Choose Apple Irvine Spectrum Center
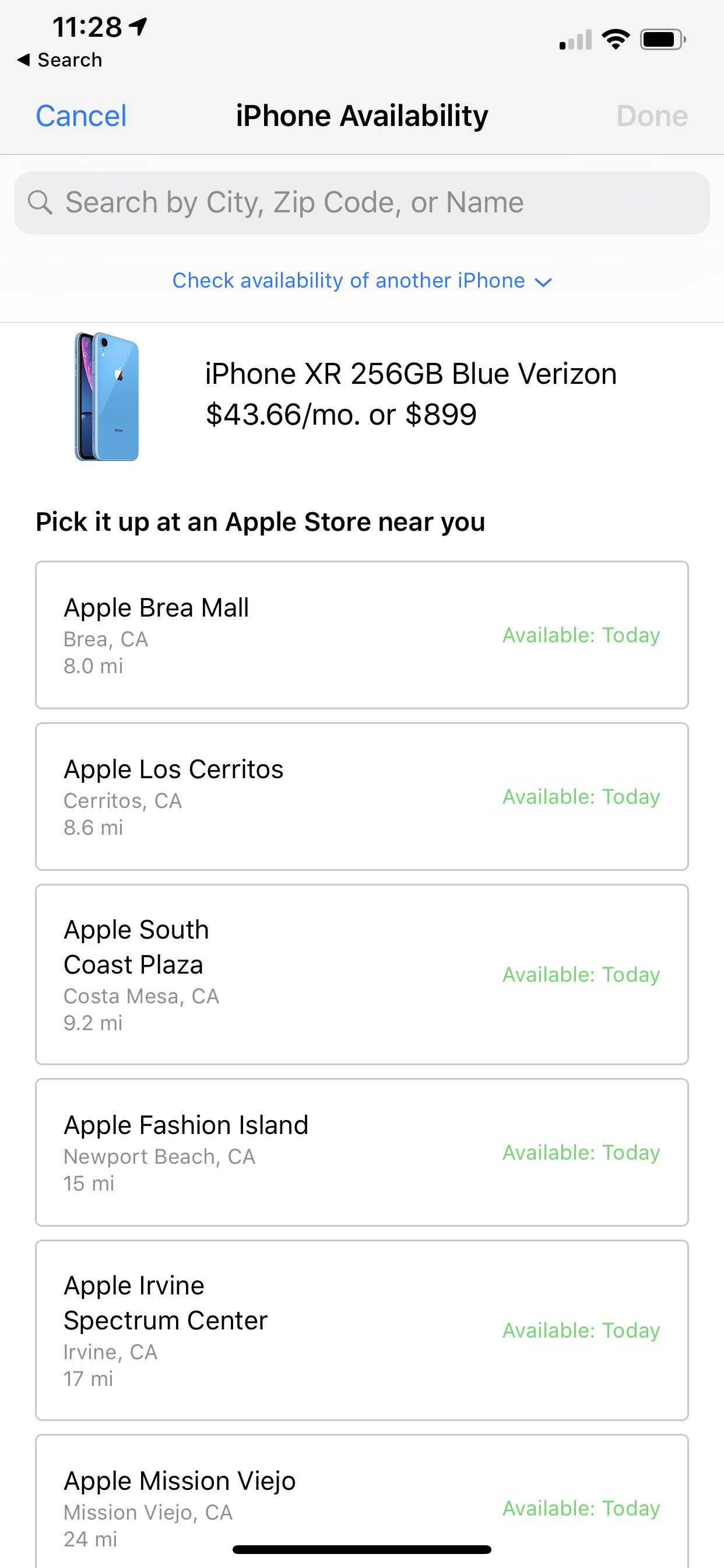724x1568 pixels. (362, 1330)
